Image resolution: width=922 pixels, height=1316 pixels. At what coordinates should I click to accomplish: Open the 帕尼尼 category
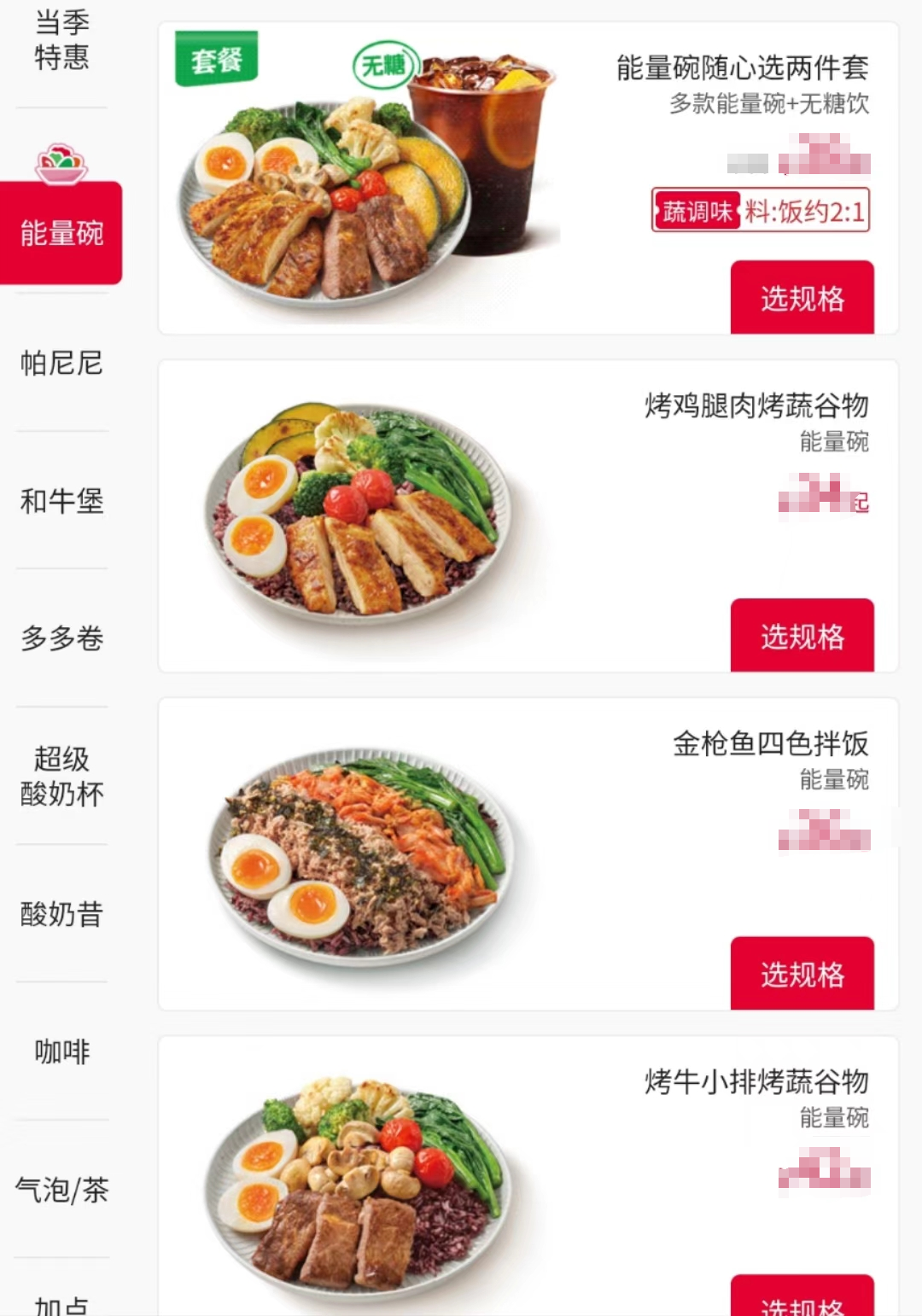[61, 363]
